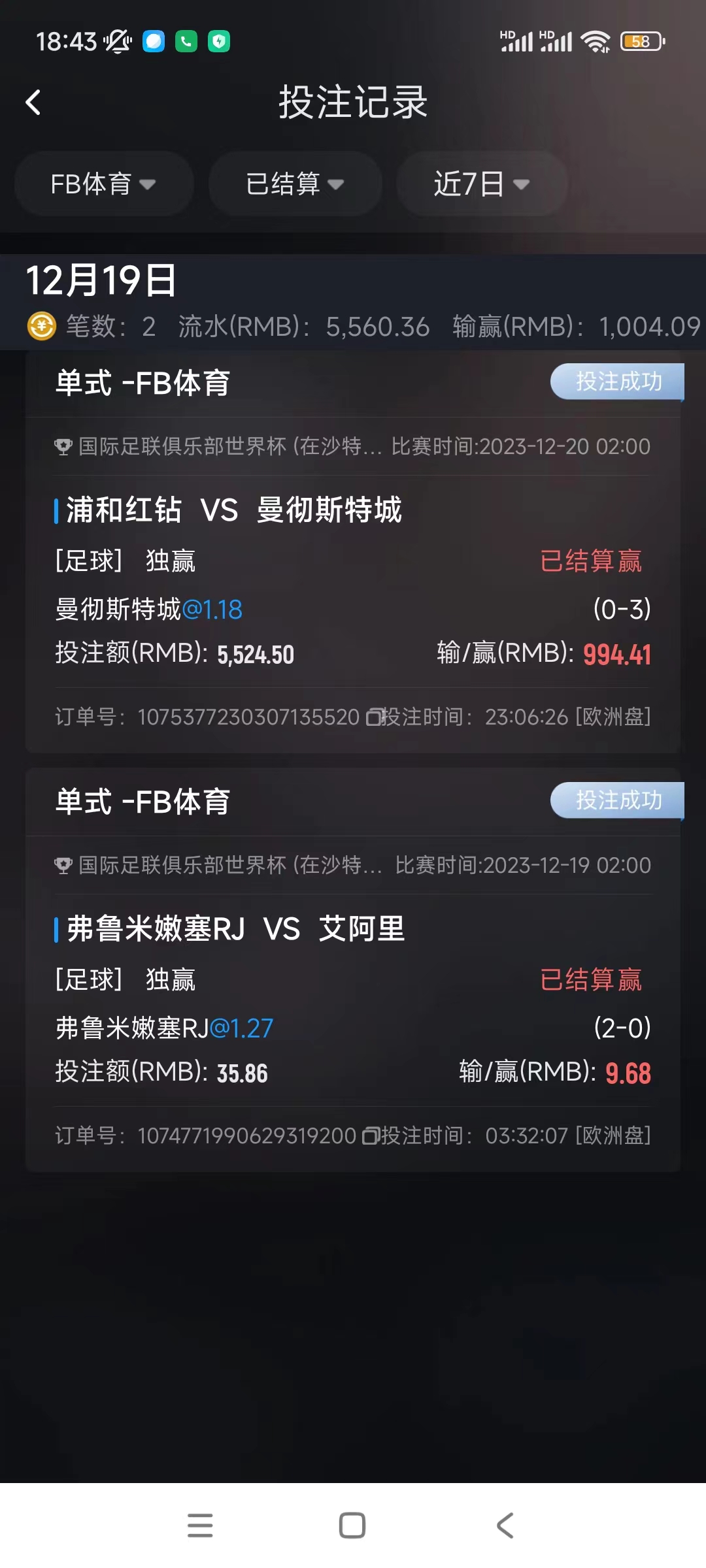Screen dimensions: 706x1568
Task: Expand the 已结算 status filter
Action: coord(295,184)
